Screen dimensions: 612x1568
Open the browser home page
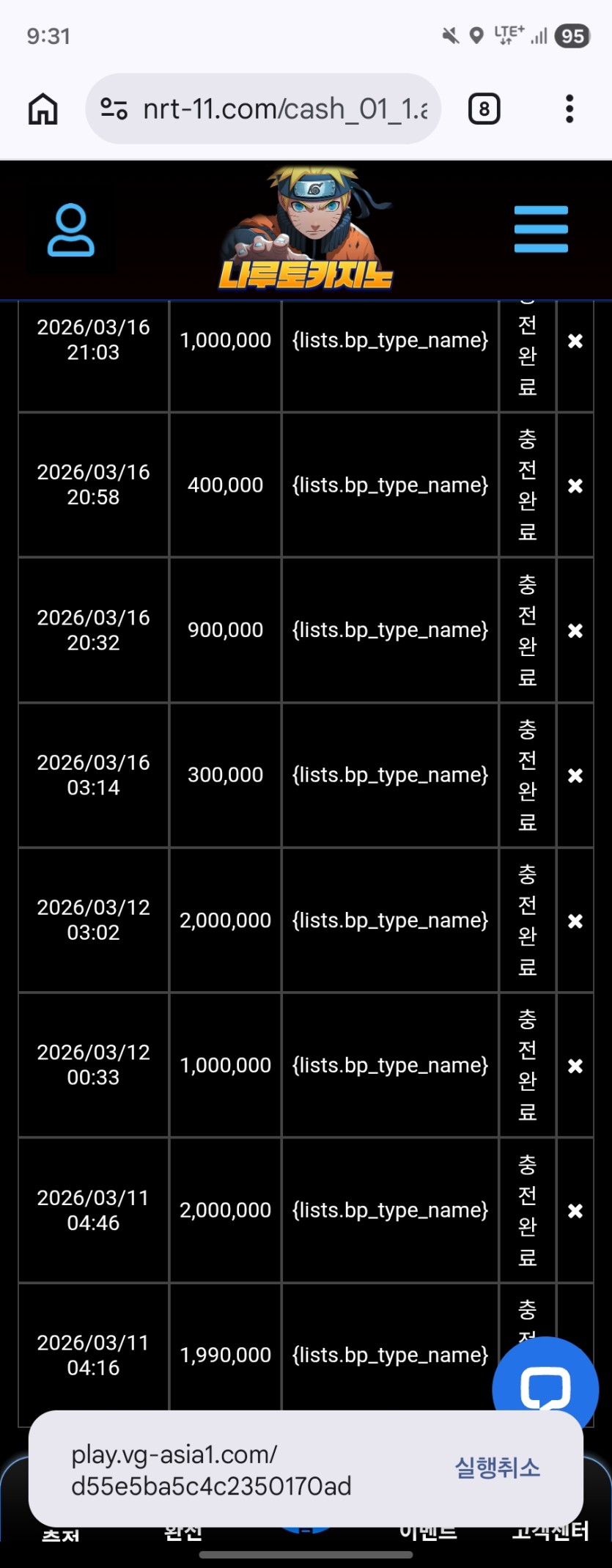43,109
